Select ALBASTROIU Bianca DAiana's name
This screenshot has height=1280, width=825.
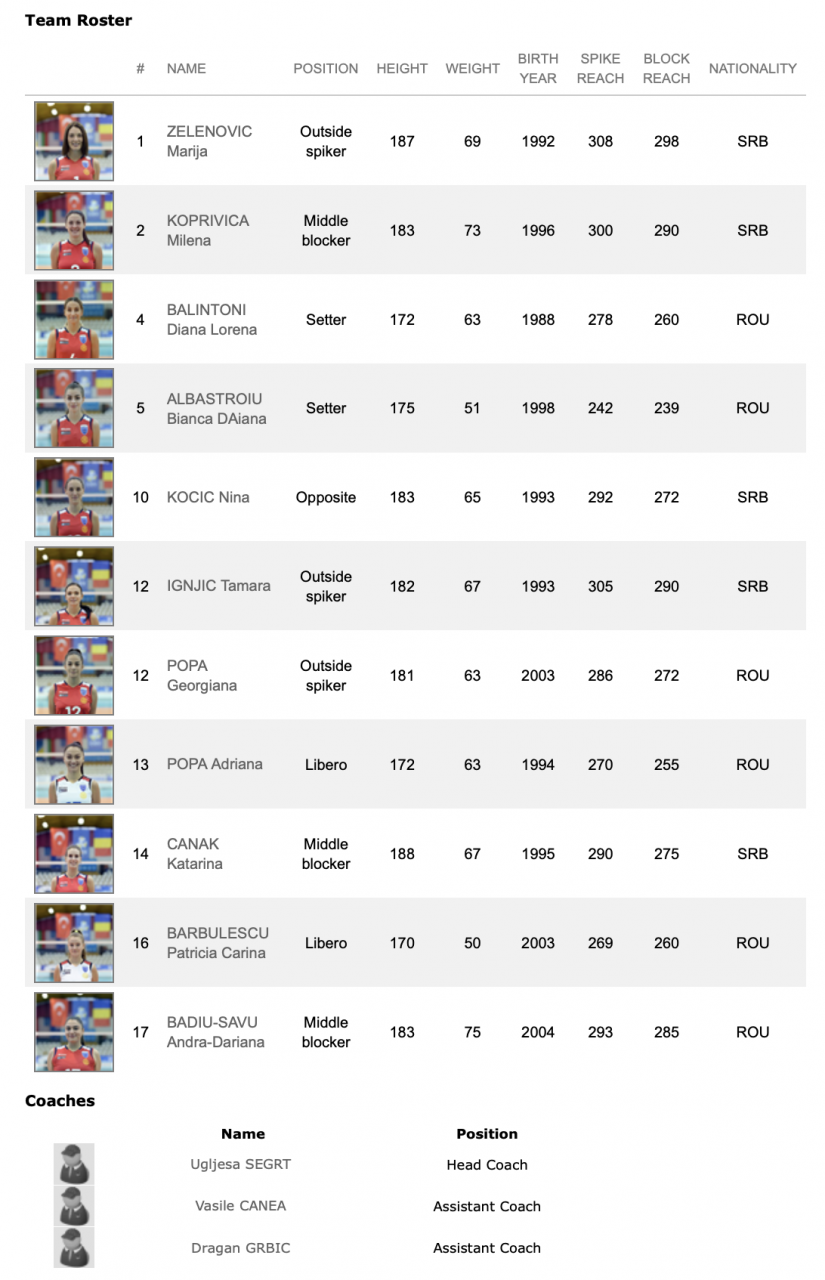[216, 408]
